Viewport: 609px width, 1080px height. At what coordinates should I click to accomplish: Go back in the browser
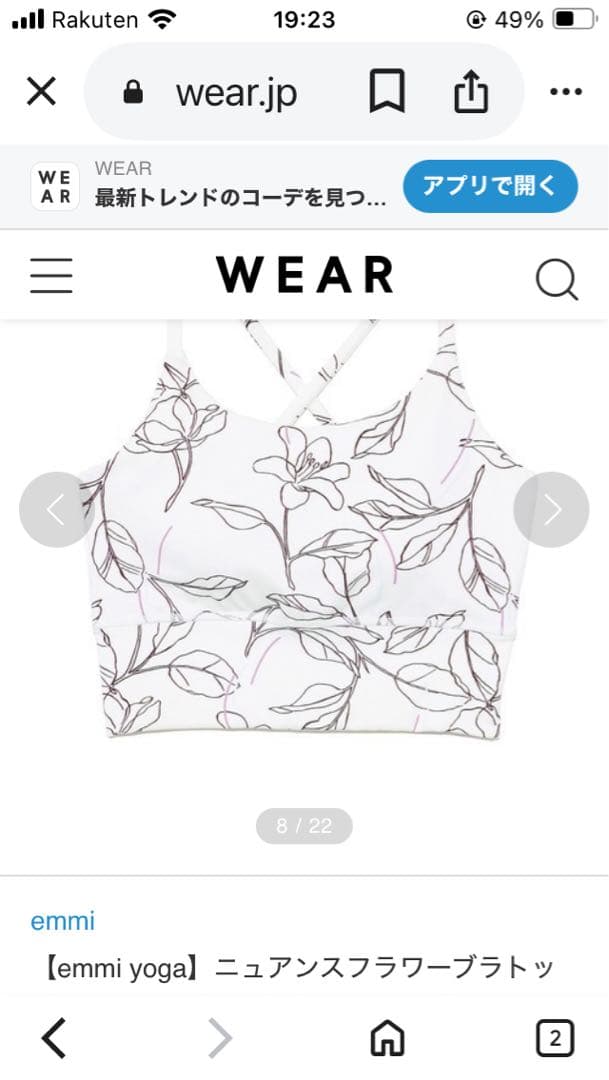pos(55,1039)
